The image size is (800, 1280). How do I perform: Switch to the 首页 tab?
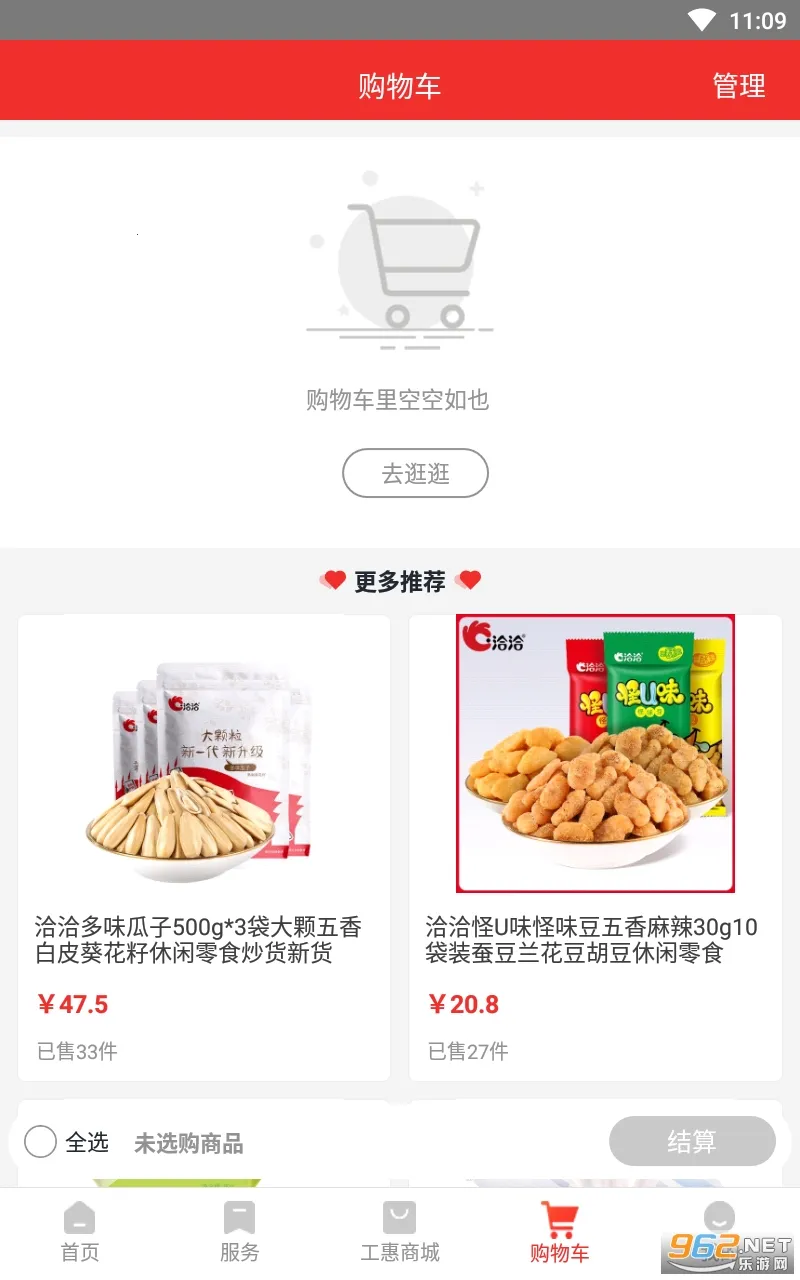[x=80, y=1233]
